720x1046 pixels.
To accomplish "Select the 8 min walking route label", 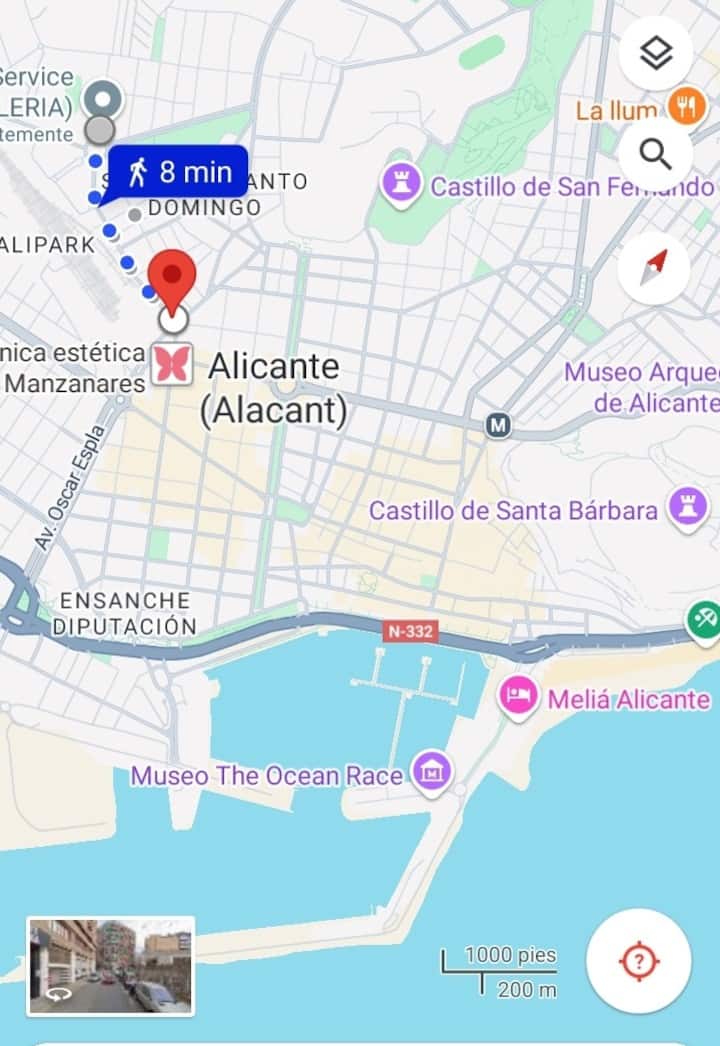I will click(180, 172).
